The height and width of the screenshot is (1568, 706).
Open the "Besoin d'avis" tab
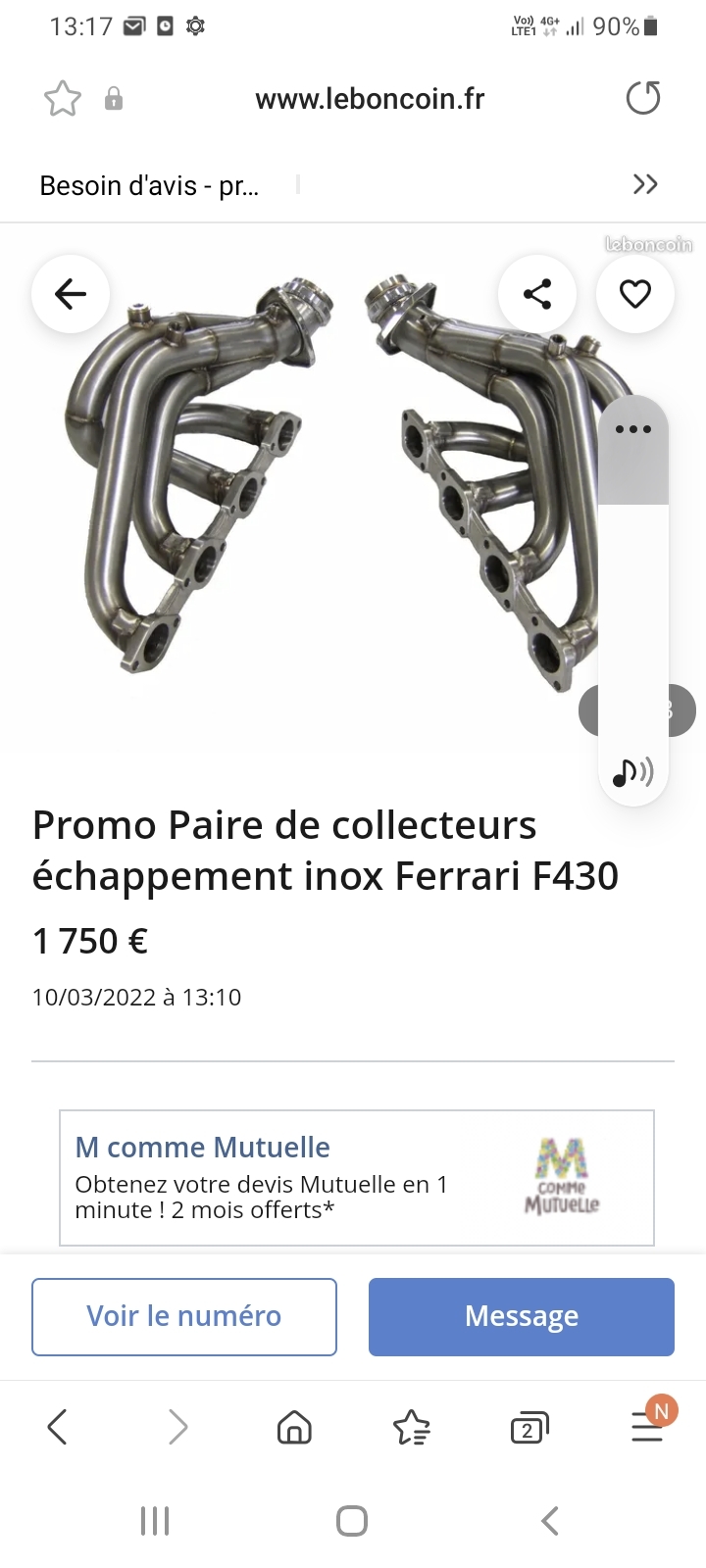point(149,185)
